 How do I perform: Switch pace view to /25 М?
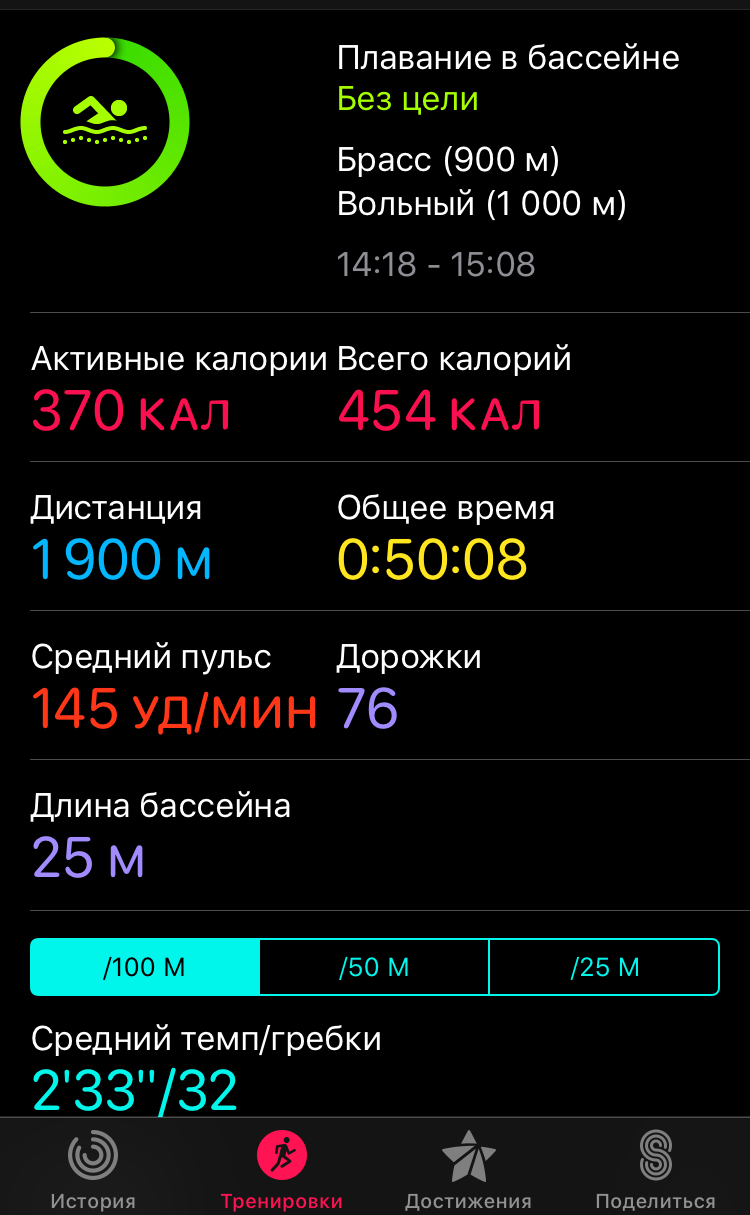(604, 967)
